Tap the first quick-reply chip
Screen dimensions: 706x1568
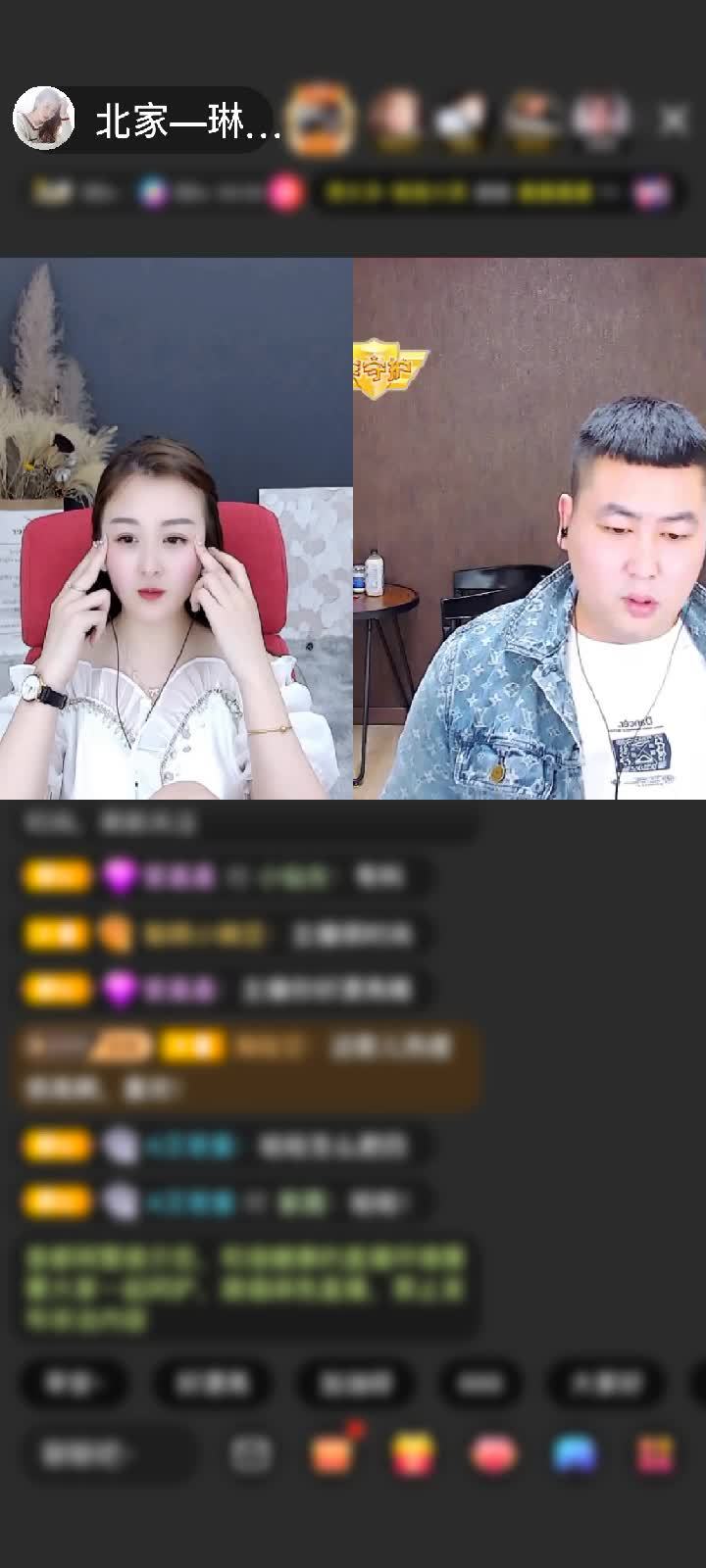(x=75, y=1383)
